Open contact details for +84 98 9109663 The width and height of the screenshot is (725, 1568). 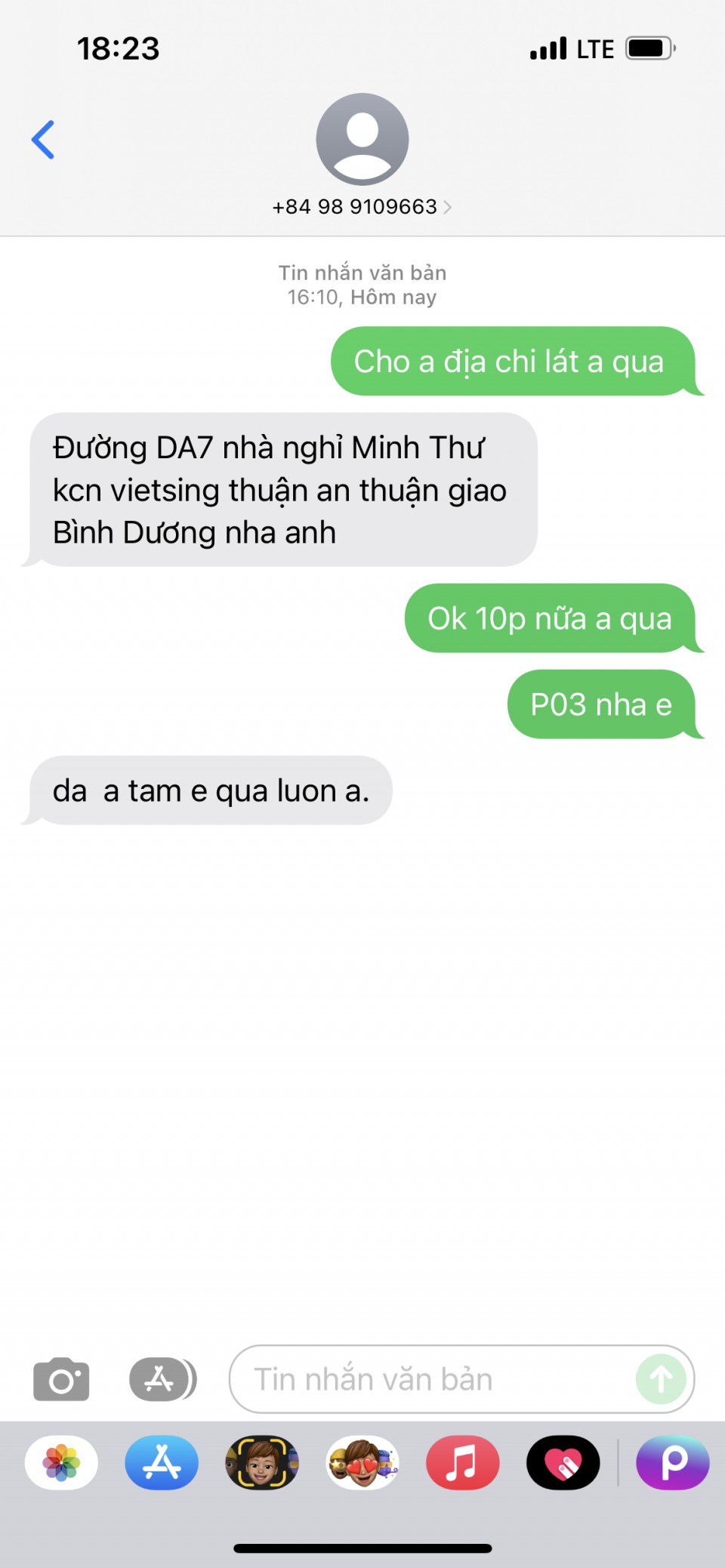coord(362,207)
